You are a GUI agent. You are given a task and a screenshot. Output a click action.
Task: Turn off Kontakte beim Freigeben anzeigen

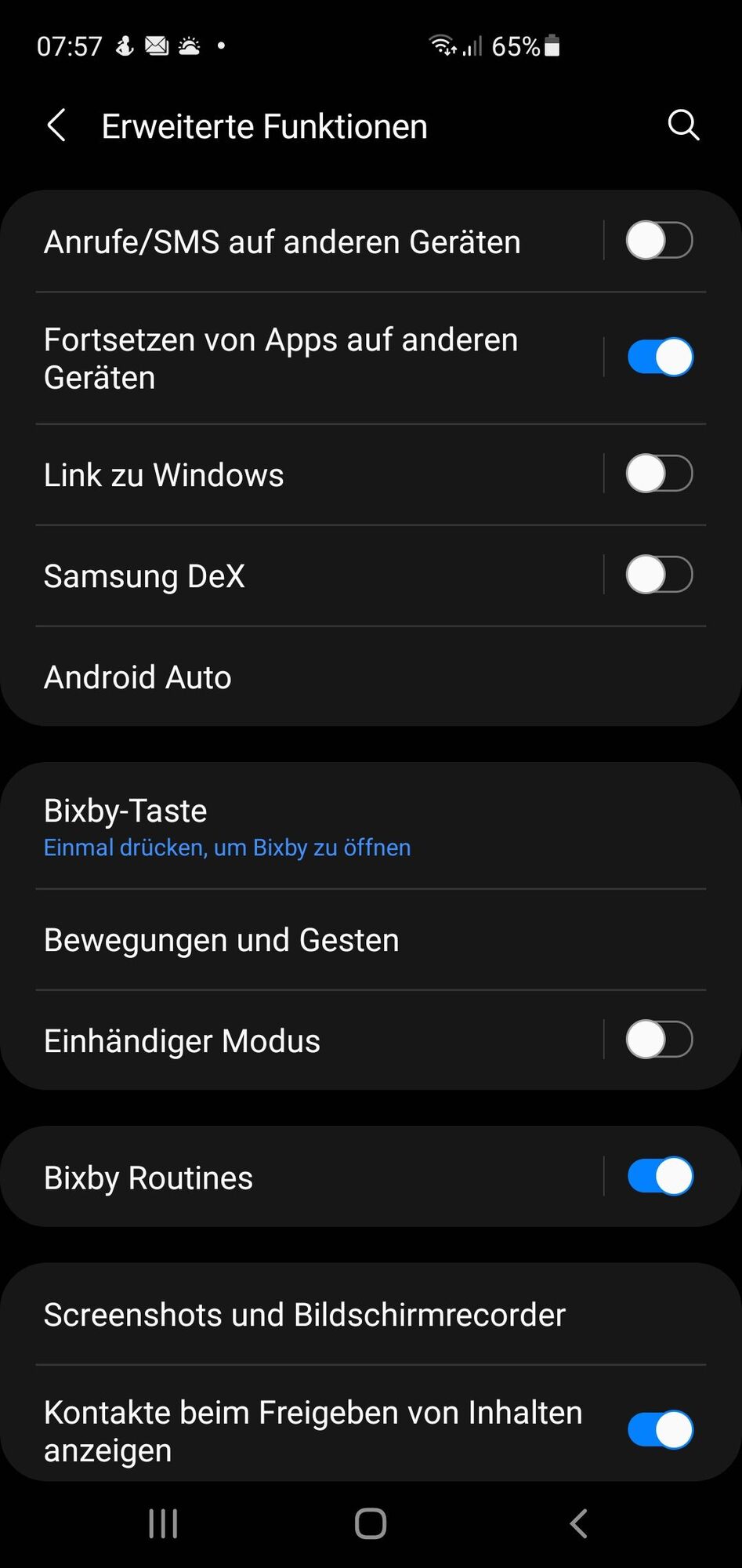tap(659, 1430)
